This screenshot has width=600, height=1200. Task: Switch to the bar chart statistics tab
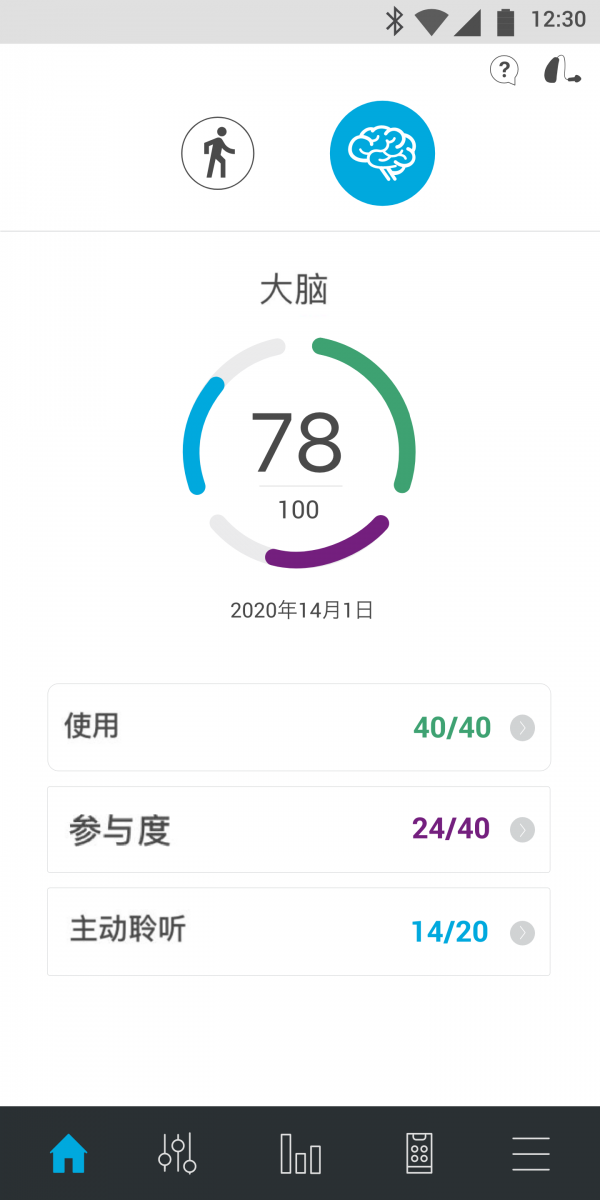pos(300,1154)
